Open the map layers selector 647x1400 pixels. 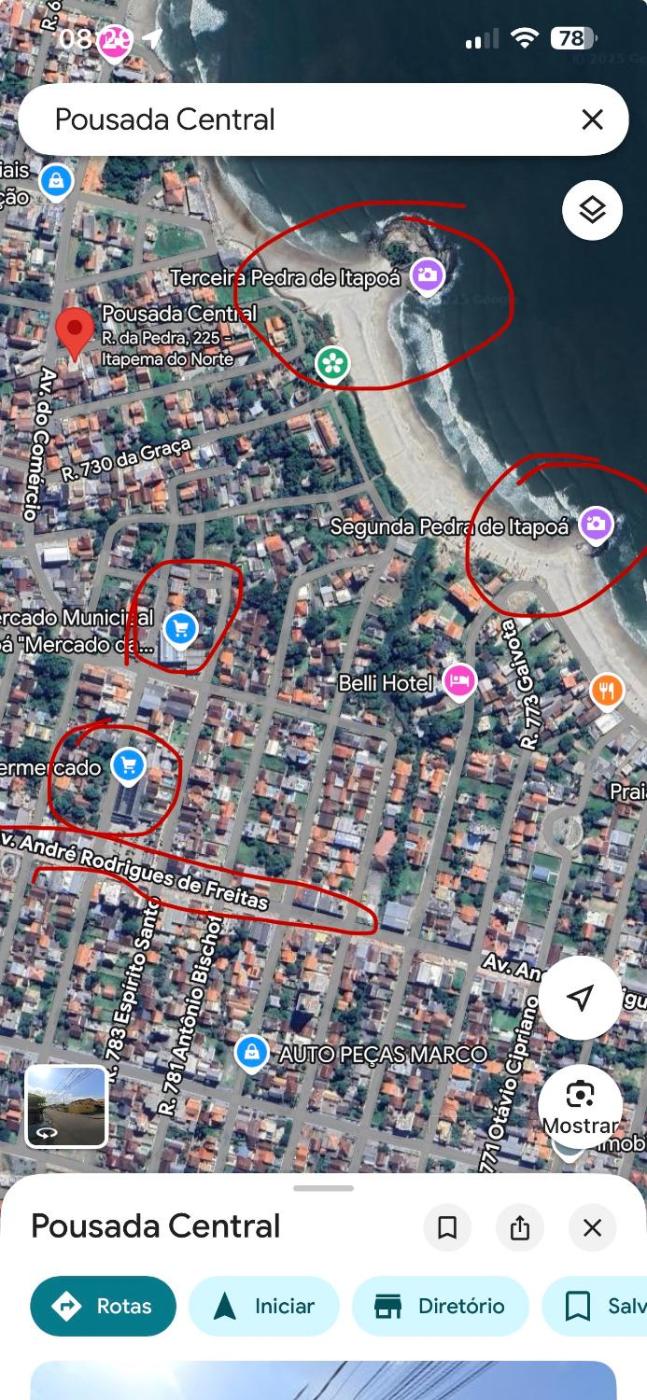coord(592,210)
